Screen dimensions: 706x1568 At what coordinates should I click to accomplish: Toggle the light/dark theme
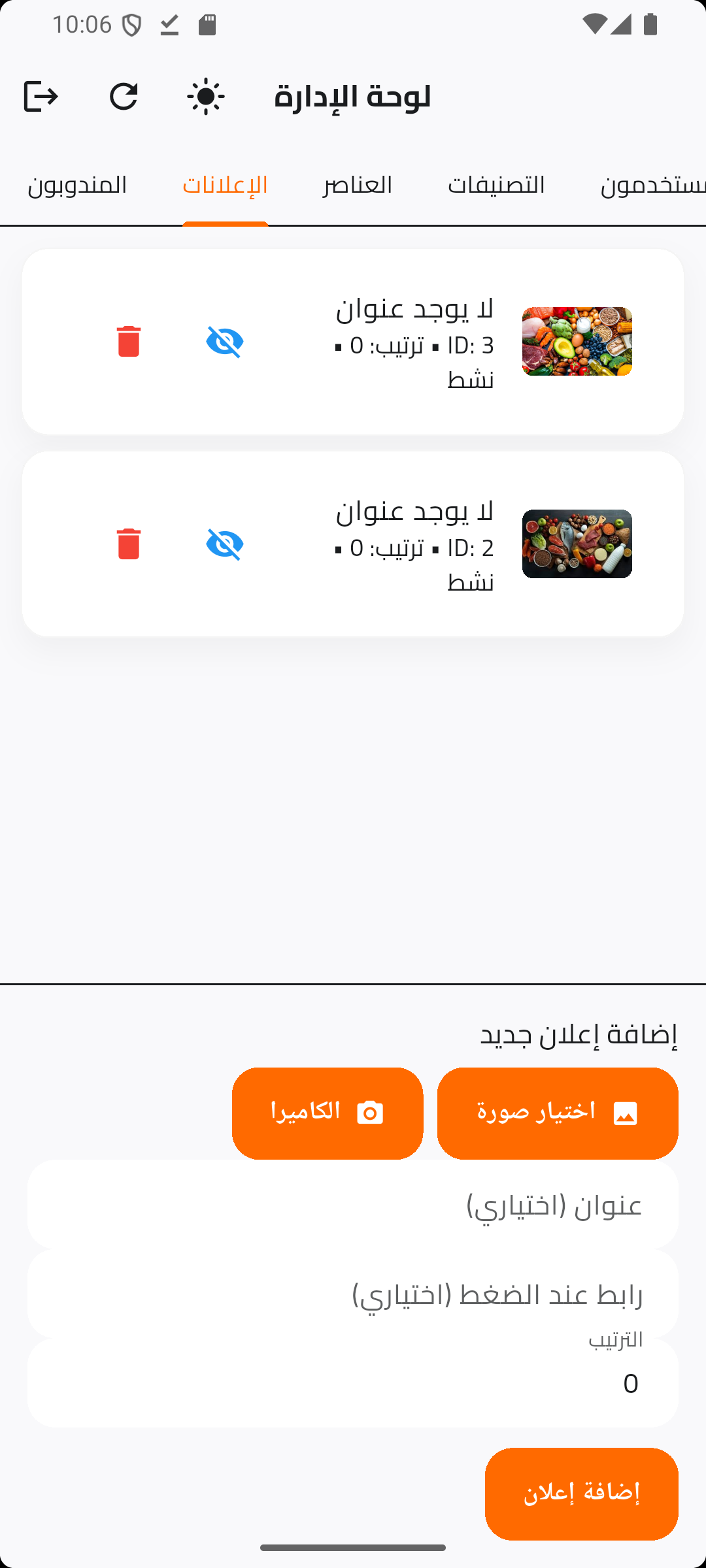(x=206, y=97)
